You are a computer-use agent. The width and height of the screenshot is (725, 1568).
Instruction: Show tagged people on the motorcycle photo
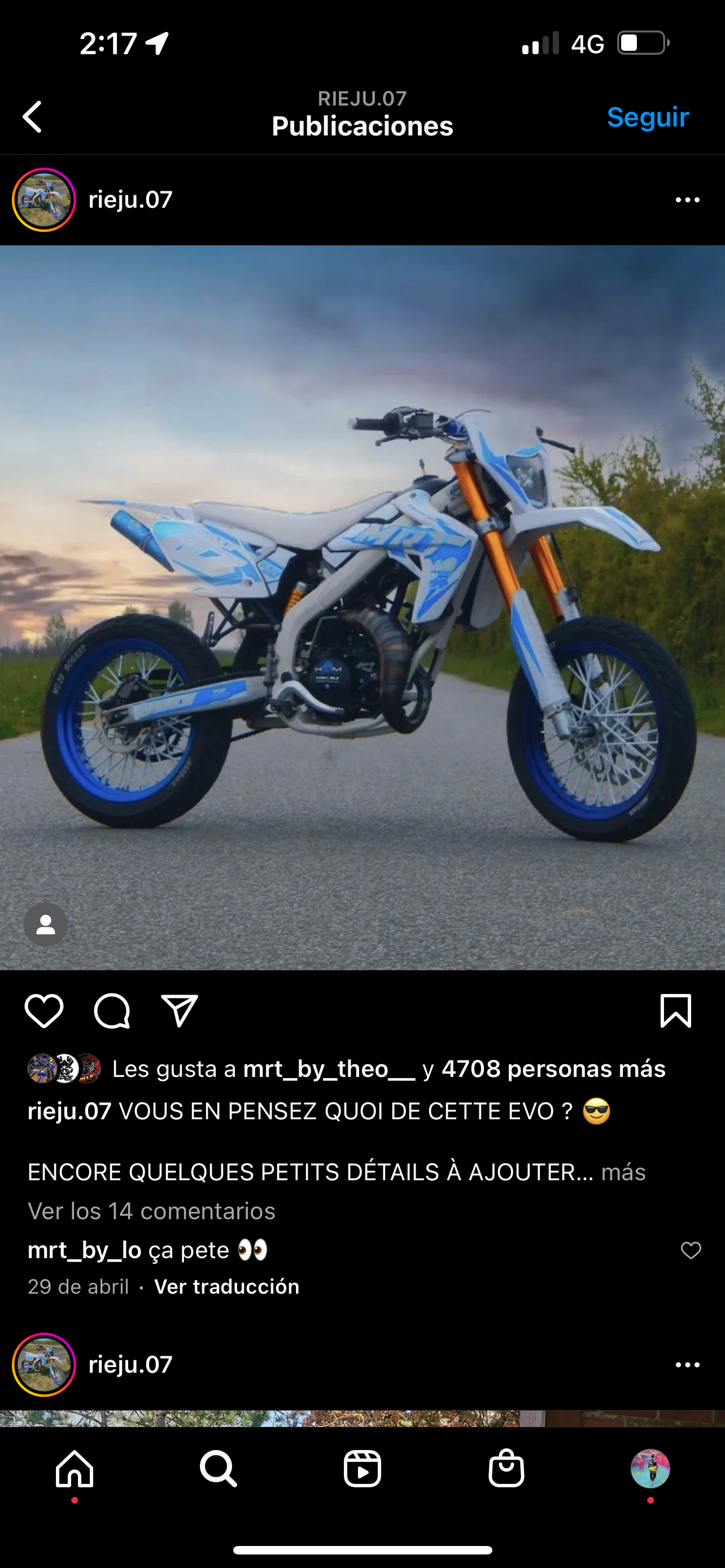click(x=46, y=925)
